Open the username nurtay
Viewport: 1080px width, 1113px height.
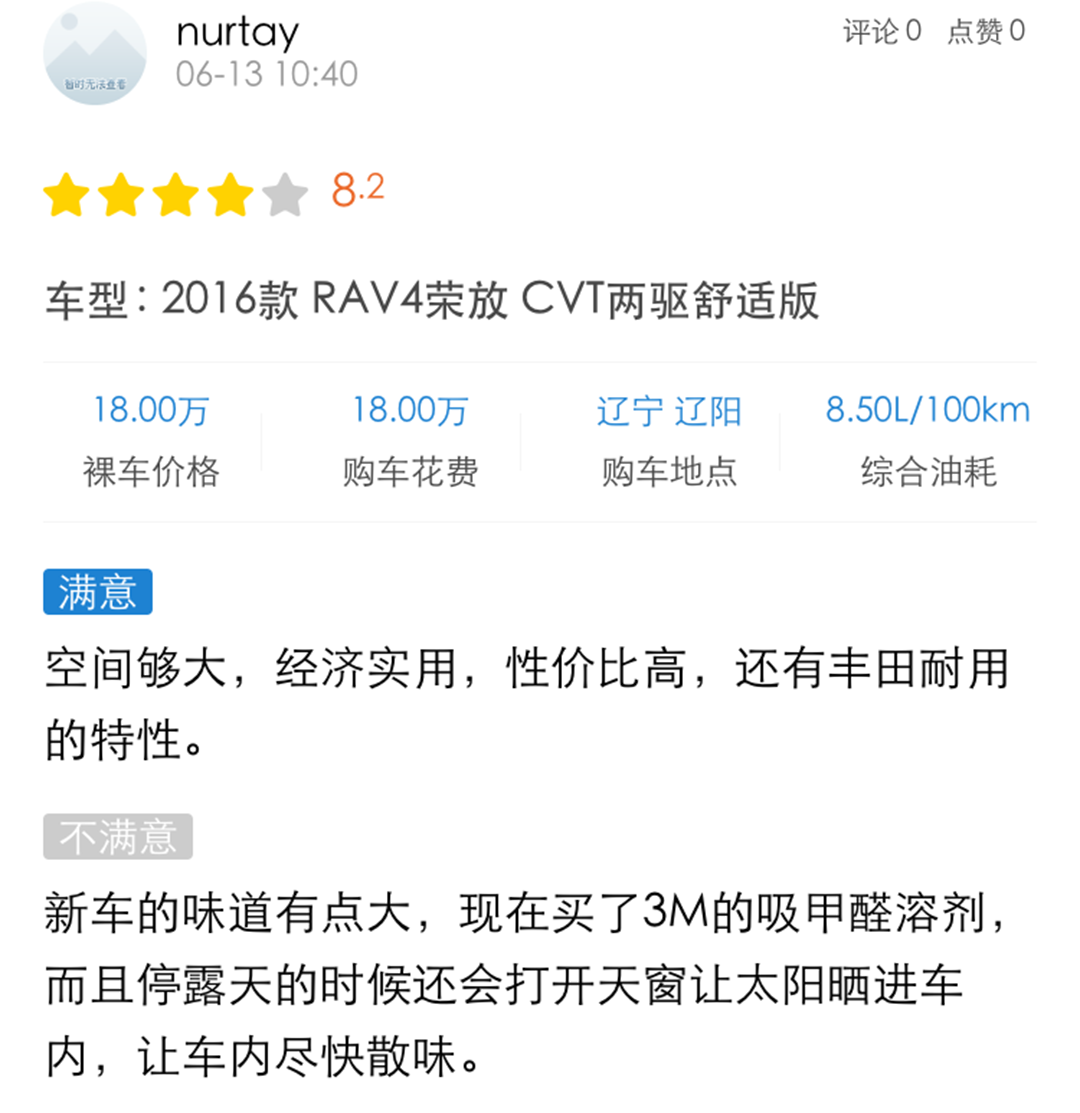[x=237, y=32]
